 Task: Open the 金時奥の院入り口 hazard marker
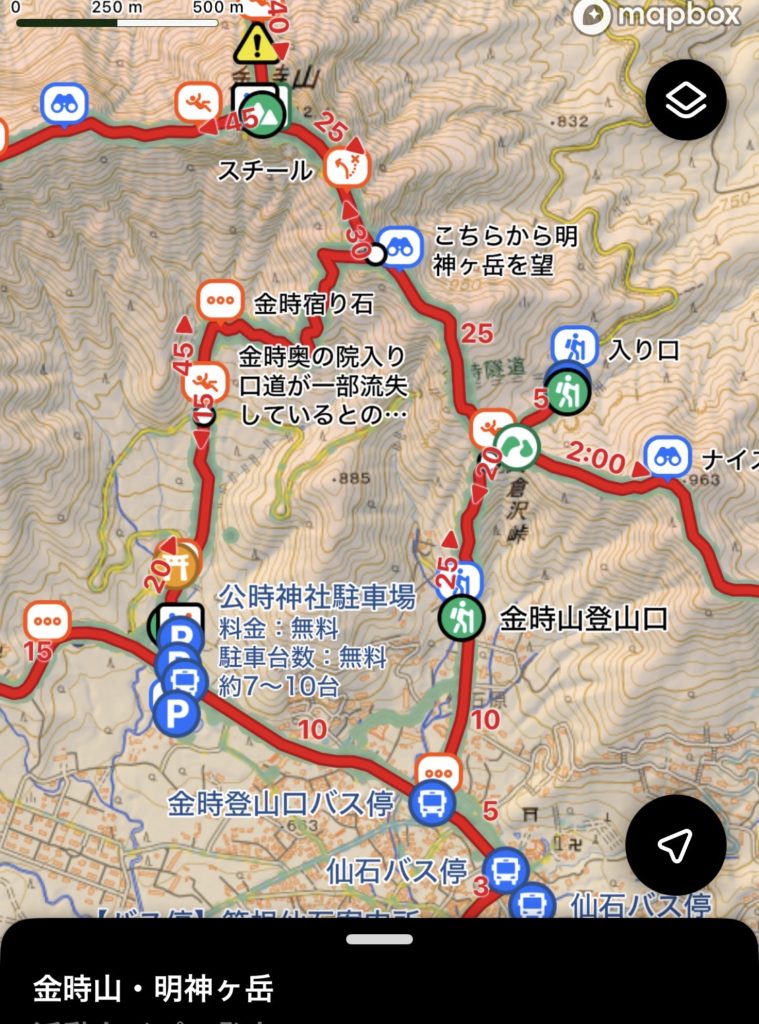click(x=206, y=382)
